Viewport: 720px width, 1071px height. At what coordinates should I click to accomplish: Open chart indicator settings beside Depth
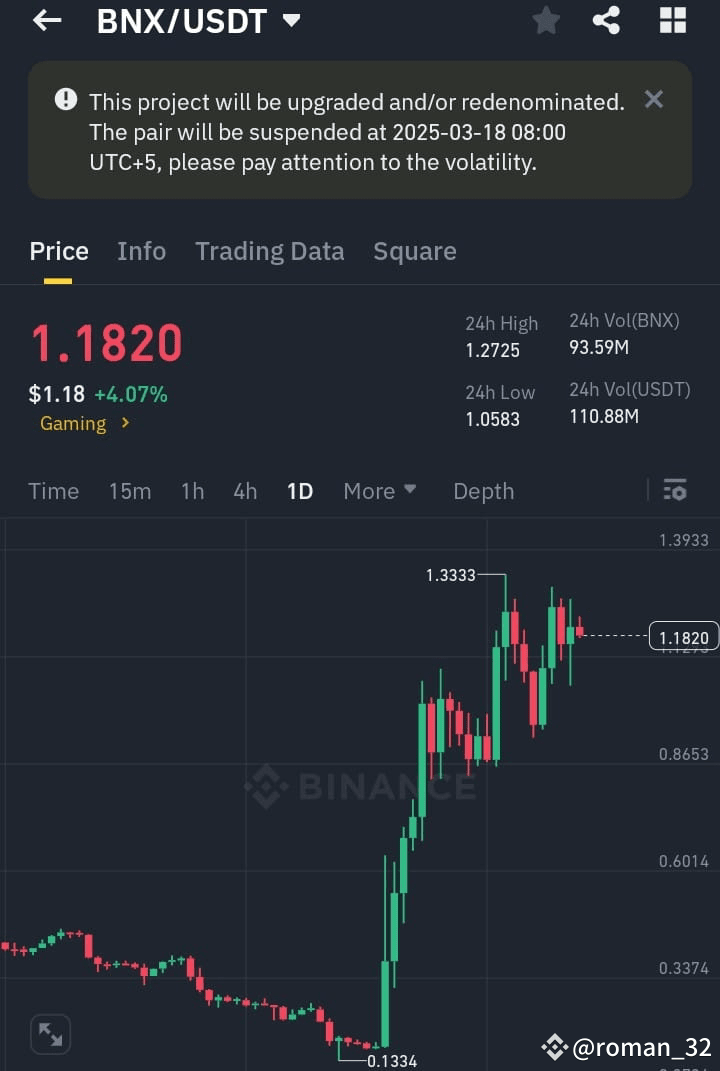(675, 490)
